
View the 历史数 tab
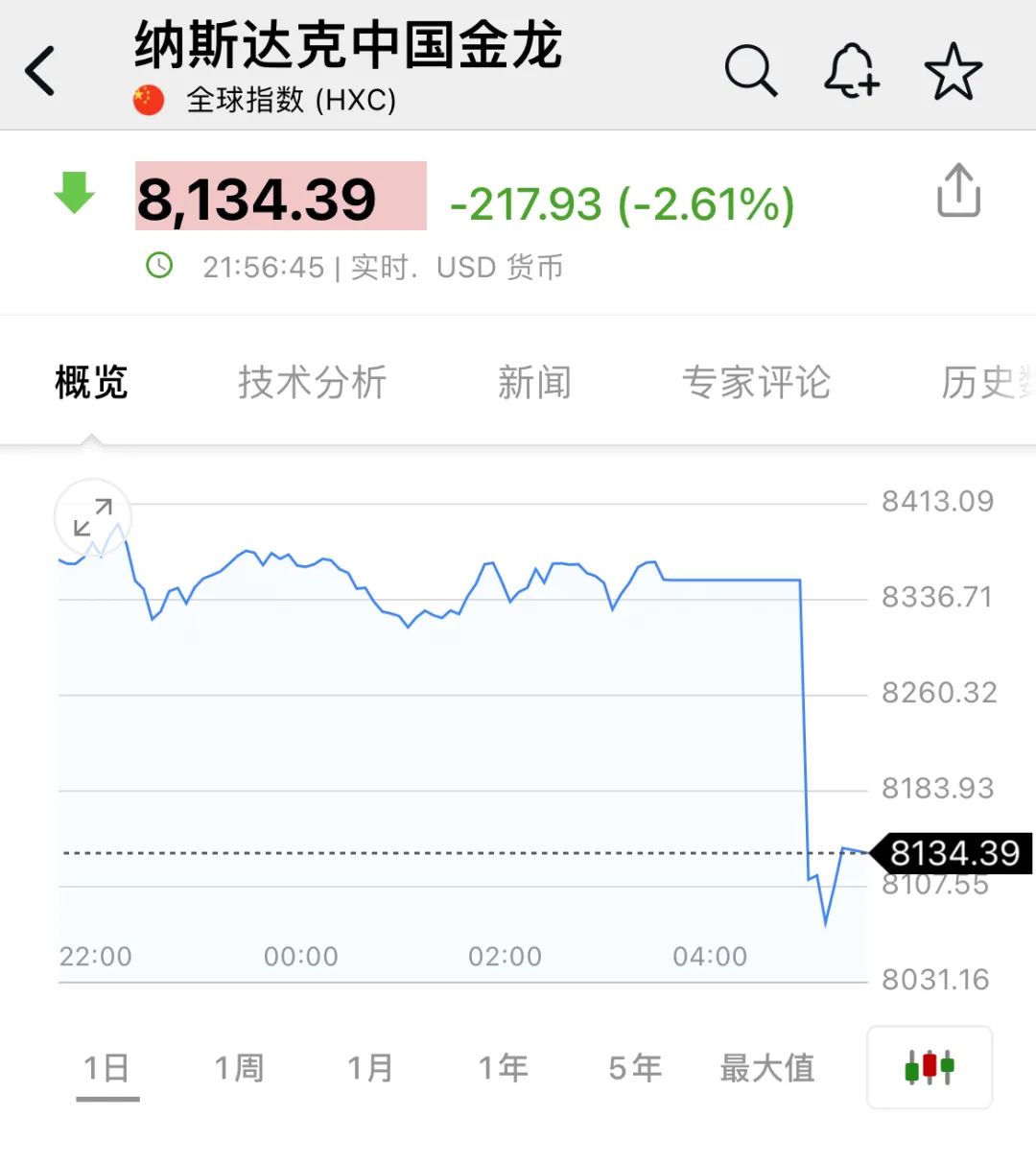point(984,382)
